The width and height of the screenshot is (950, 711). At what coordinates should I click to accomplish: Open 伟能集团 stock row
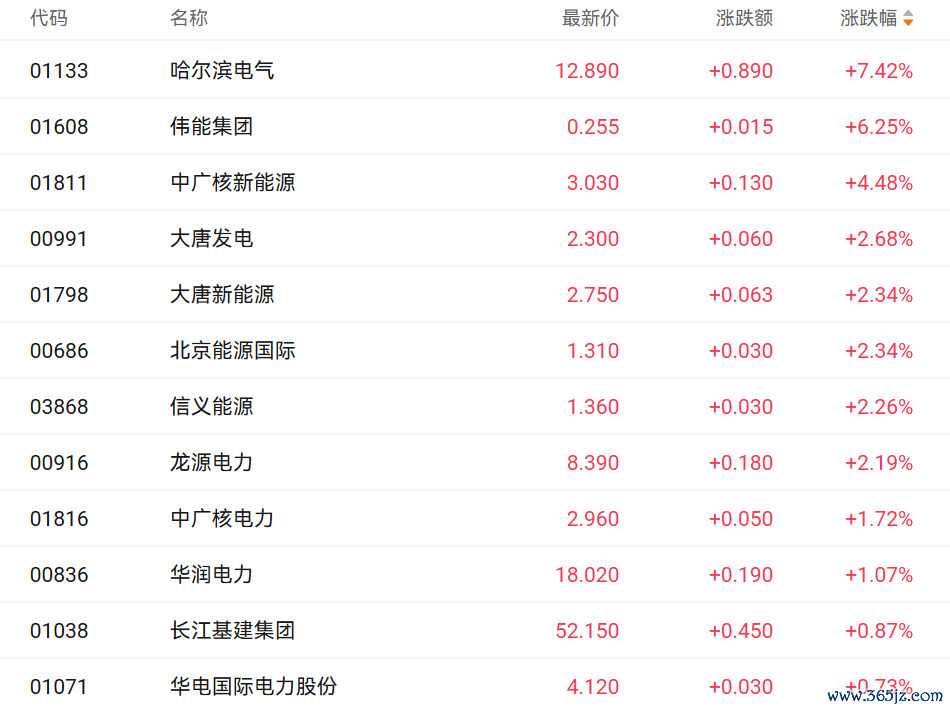point(211,127)
